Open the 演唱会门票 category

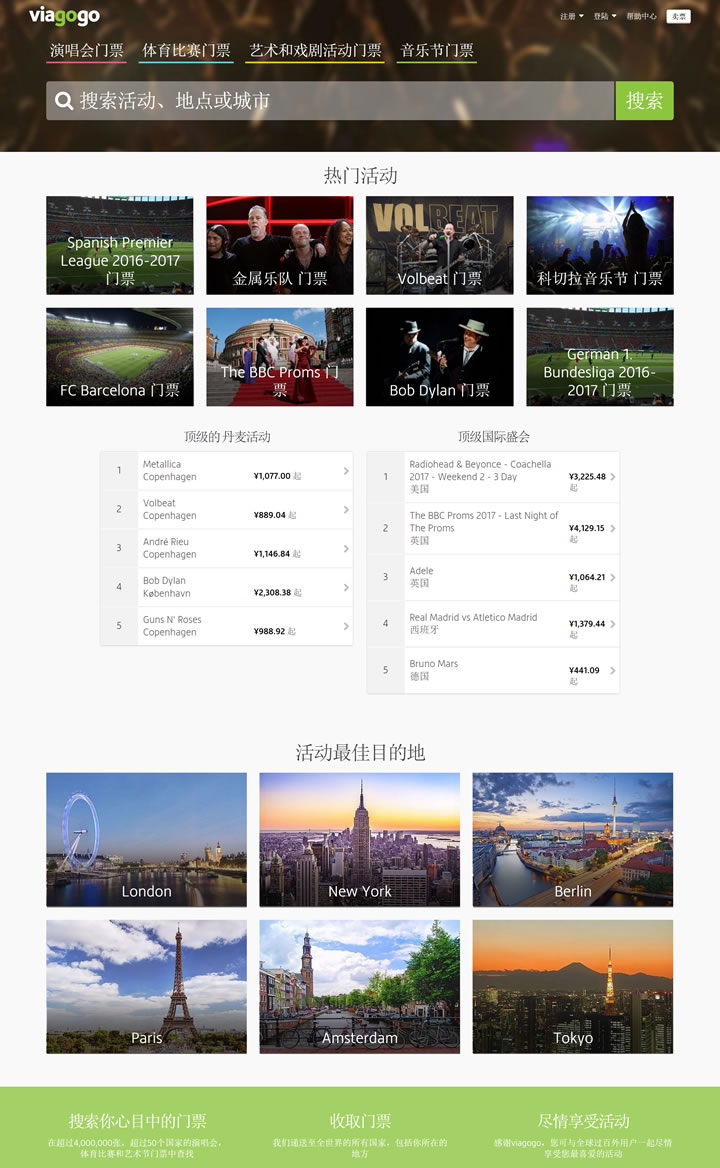pyautogui.click(x=87, y=51)
